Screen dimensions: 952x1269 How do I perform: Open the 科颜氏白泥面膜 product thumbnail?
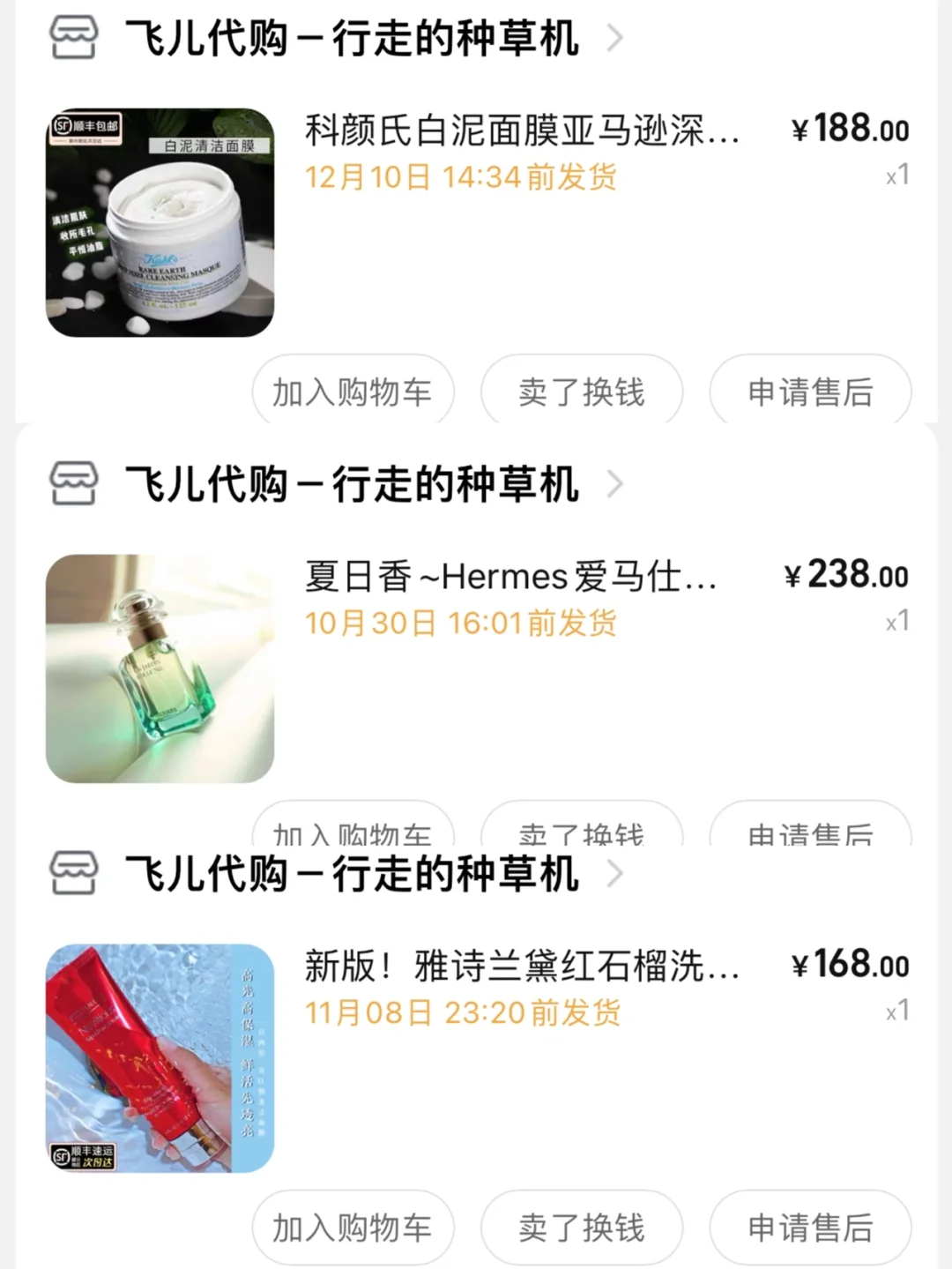160,222
